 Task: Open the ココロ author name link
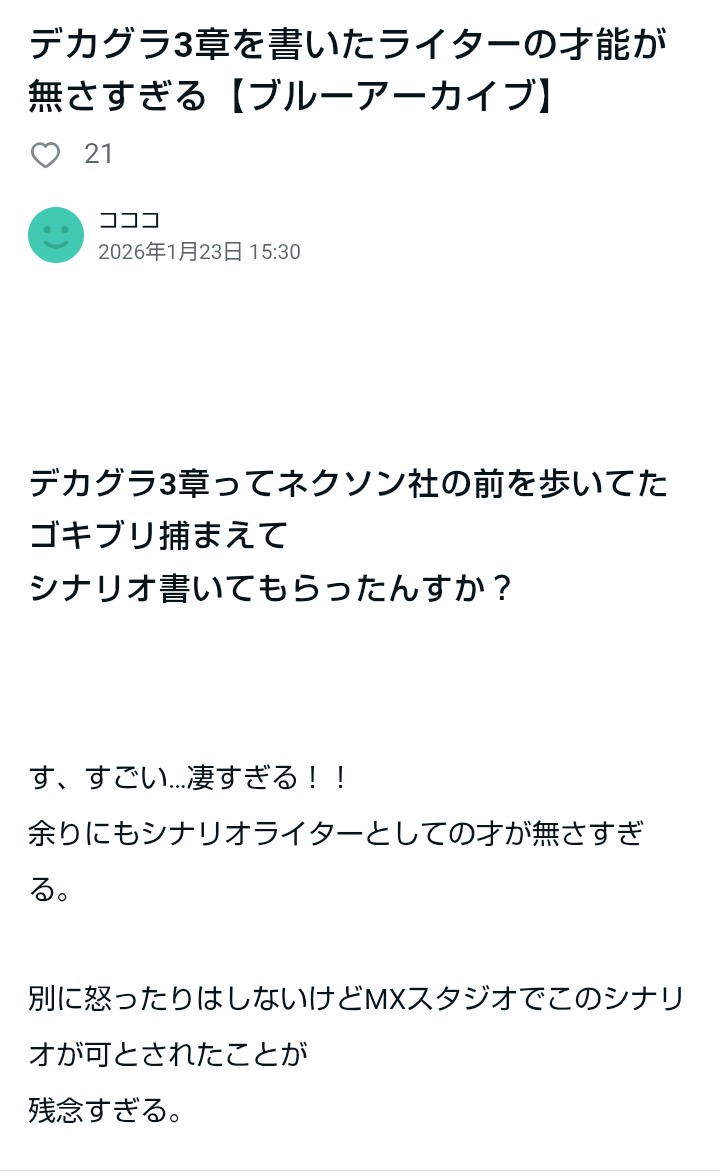pyautogui.click(x=129, y=221)
